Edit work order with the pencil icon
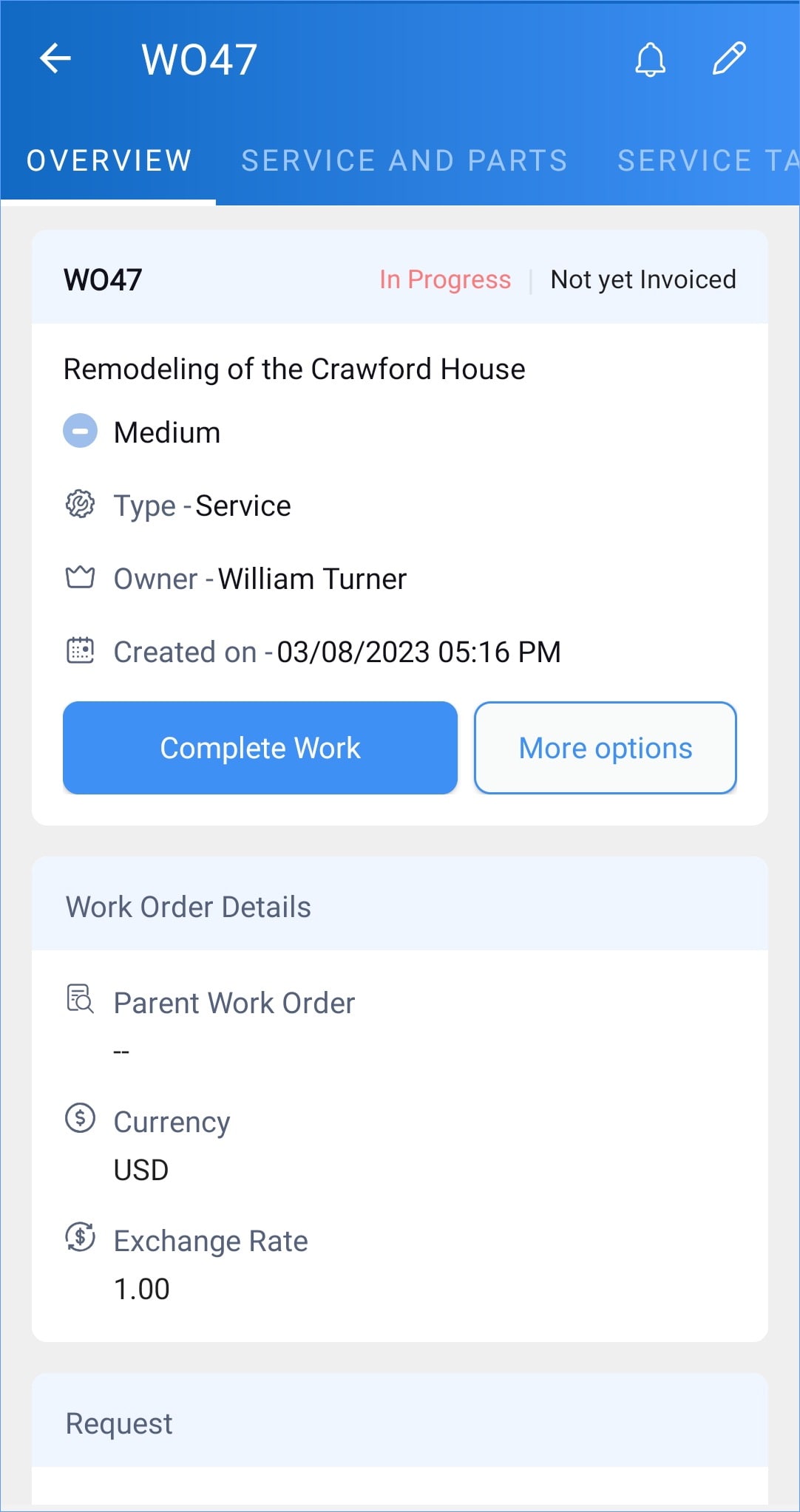The height and width of the screenshot is (1512, 800). 729,58
